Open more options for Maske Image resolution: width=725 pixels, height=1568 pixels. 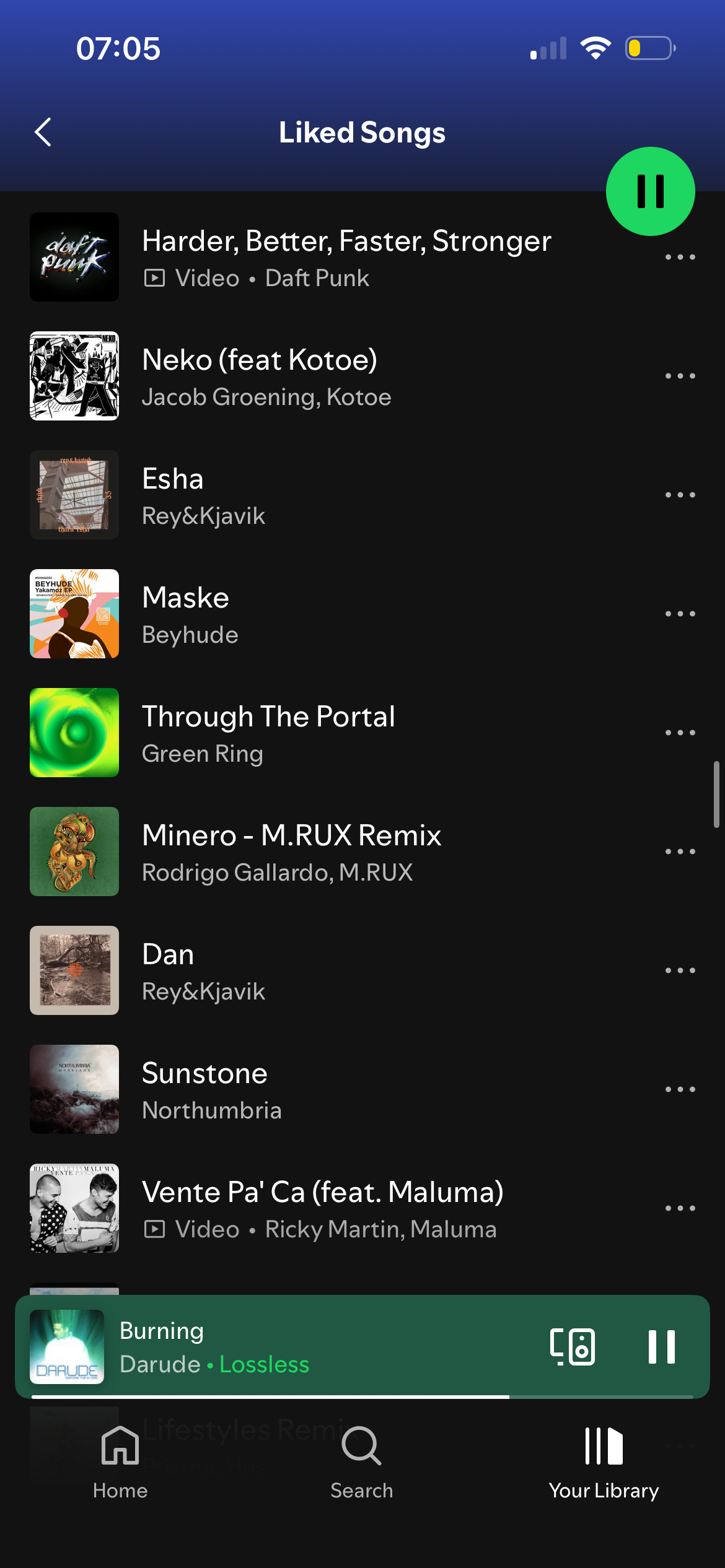point(680,614)
